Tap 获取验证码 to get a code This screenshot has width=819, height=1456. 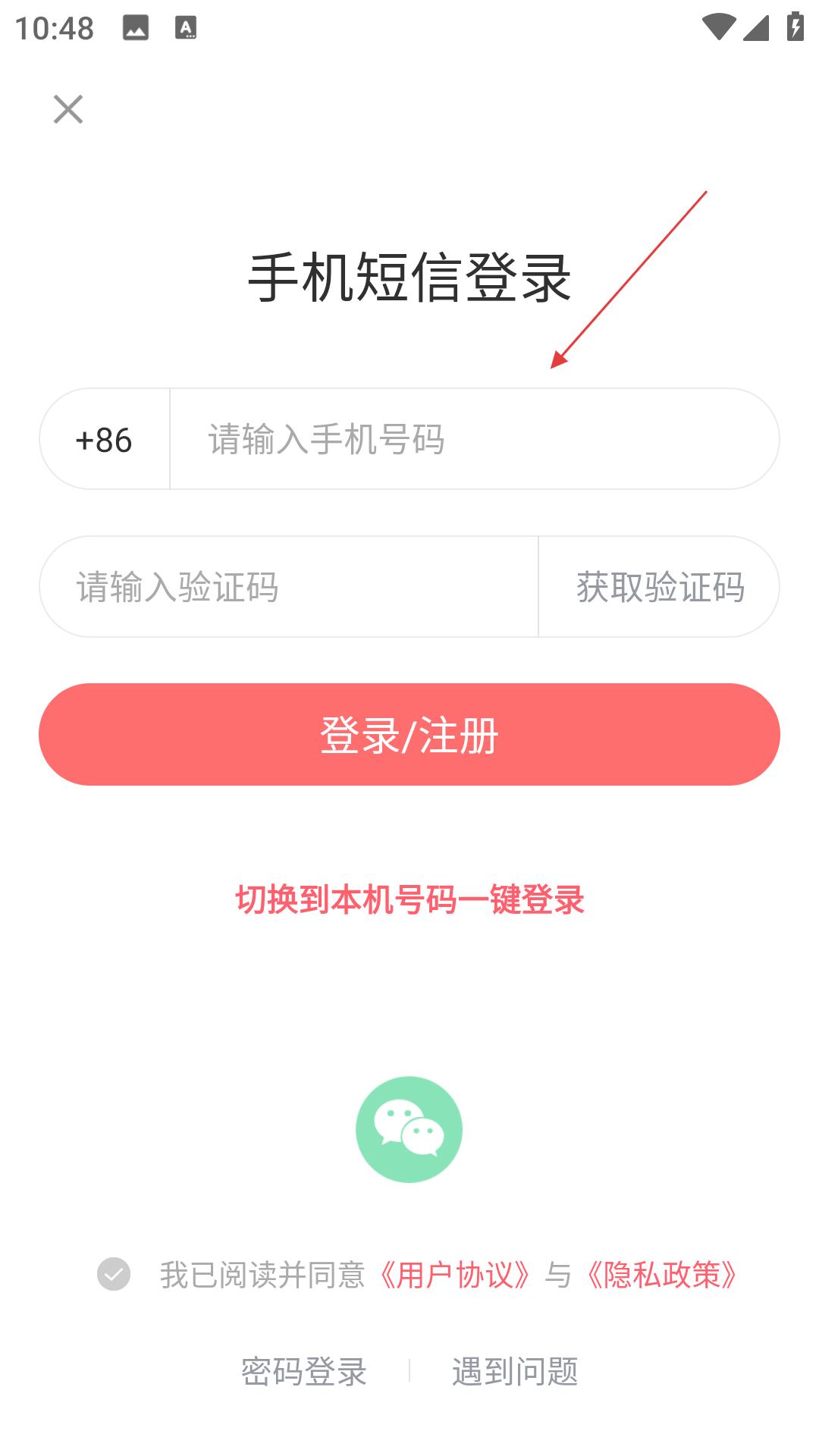(660, 587)
